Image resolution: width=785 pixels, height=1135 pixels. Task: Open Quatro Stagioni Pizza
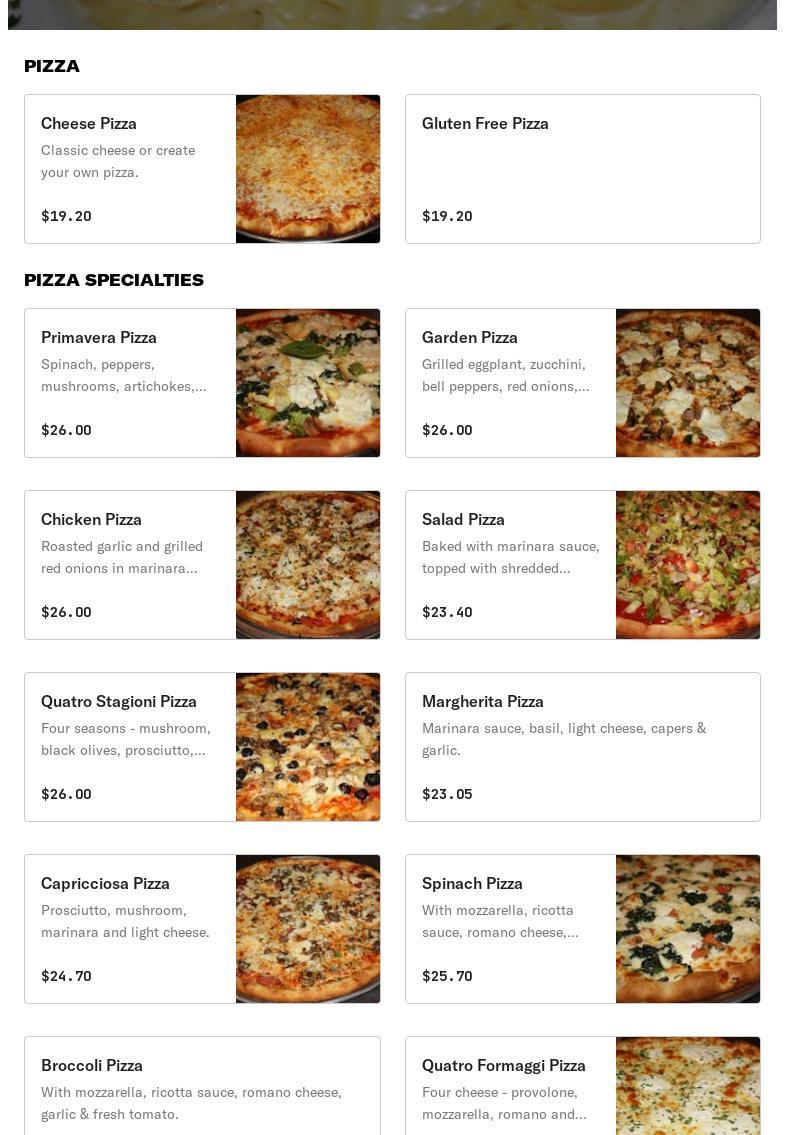(x=202, y=747)
